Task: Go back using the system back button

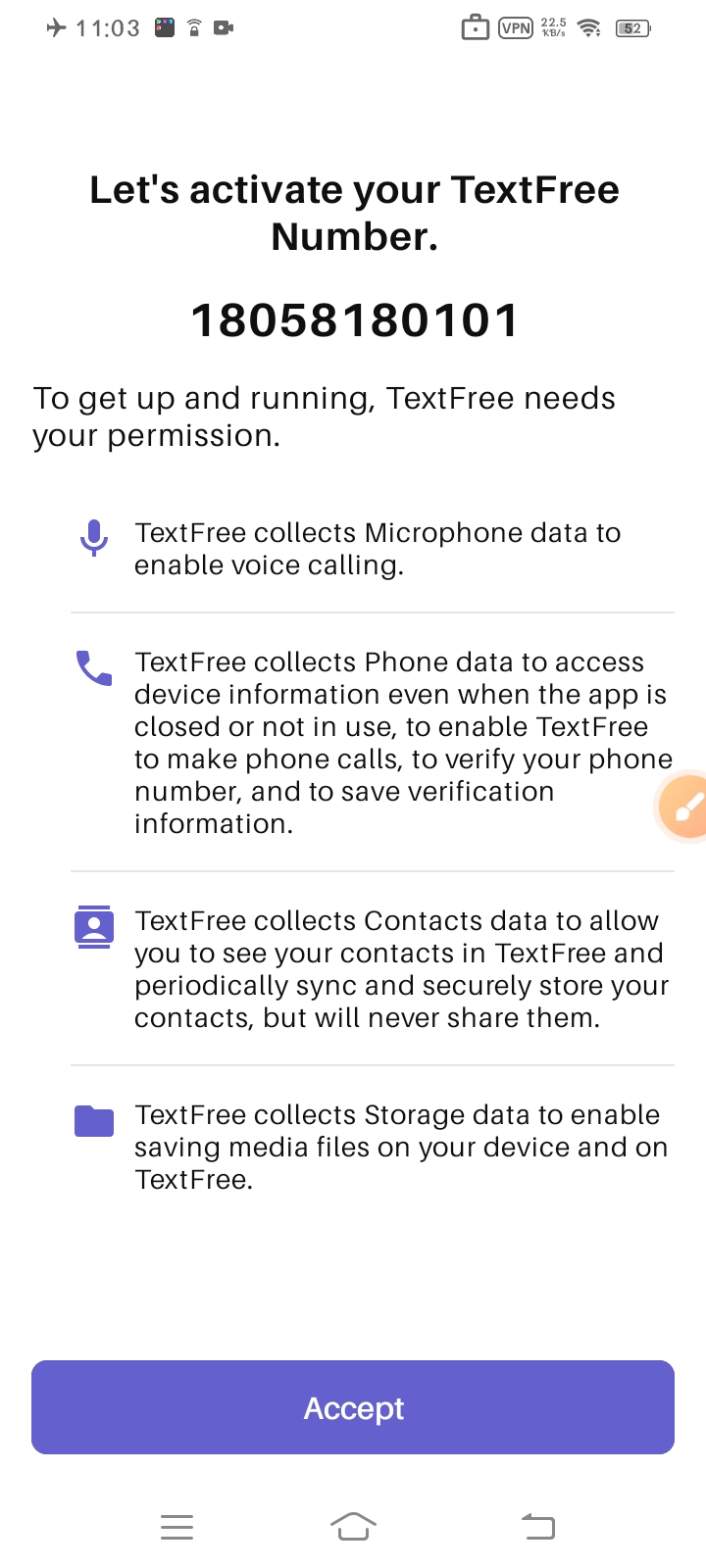Action: pyautogui.click(x=537, y=1526)
